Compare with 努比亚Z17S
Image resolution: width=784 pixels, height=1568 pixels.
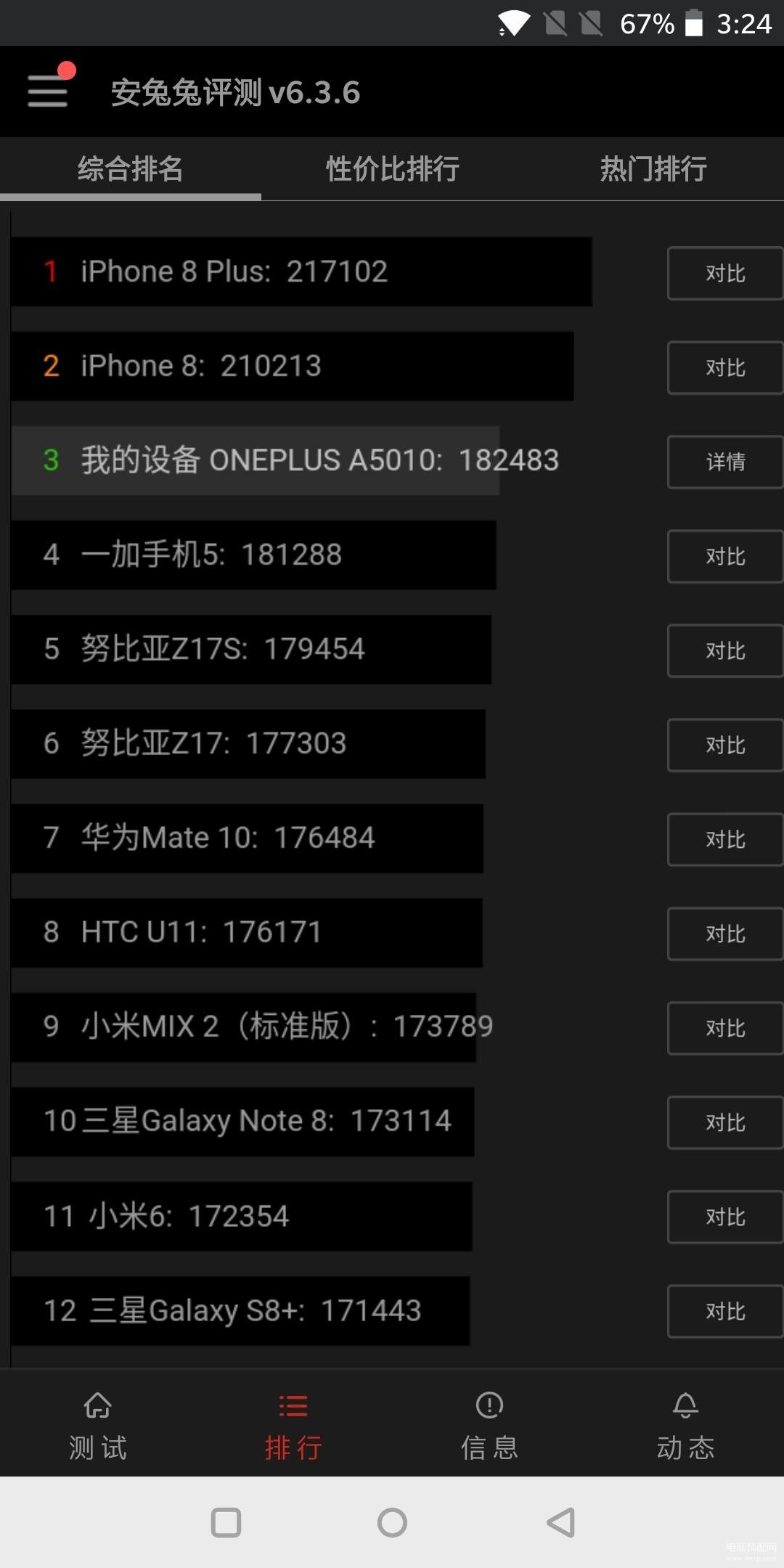(725, 651)
